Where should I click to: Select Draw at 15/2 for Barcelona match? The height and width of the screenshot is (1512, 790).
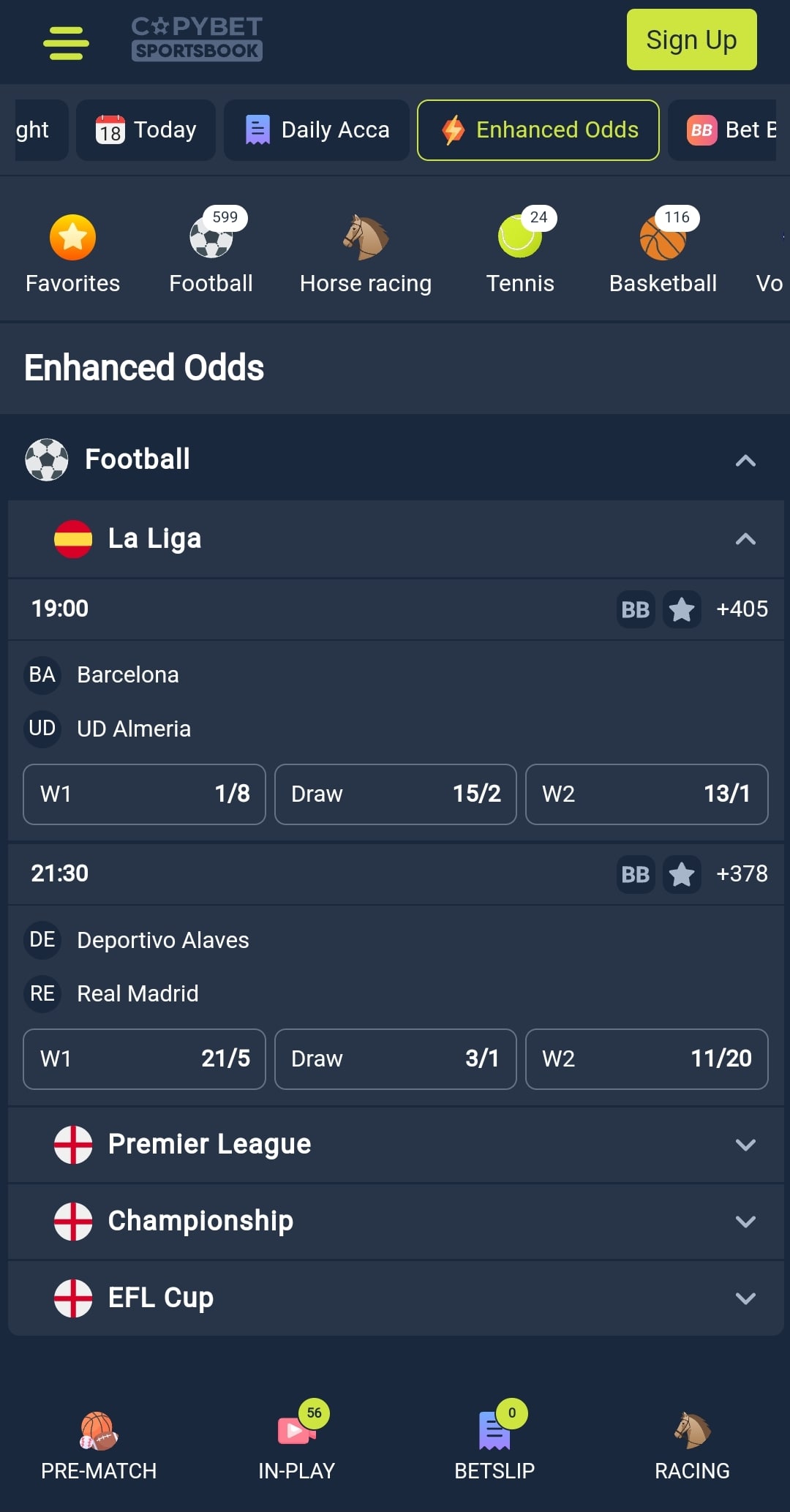pos(396,794)
